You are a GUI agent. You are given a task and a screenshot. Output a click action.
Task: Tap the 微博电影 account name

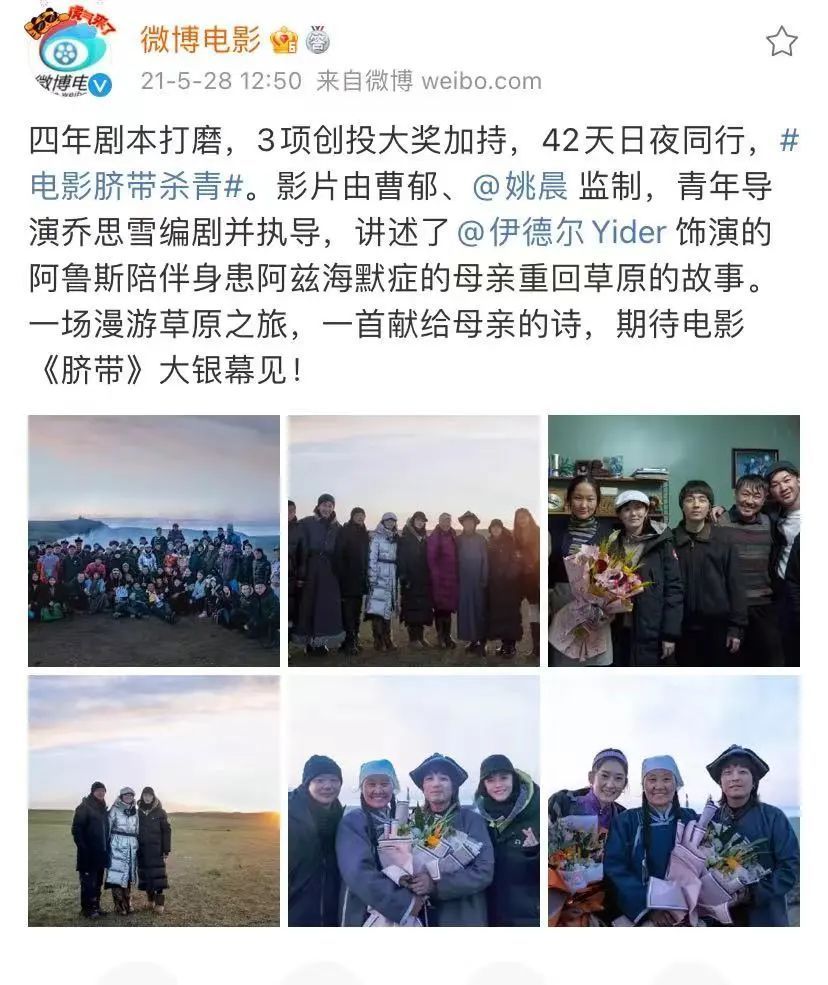[x=200, y=39]
